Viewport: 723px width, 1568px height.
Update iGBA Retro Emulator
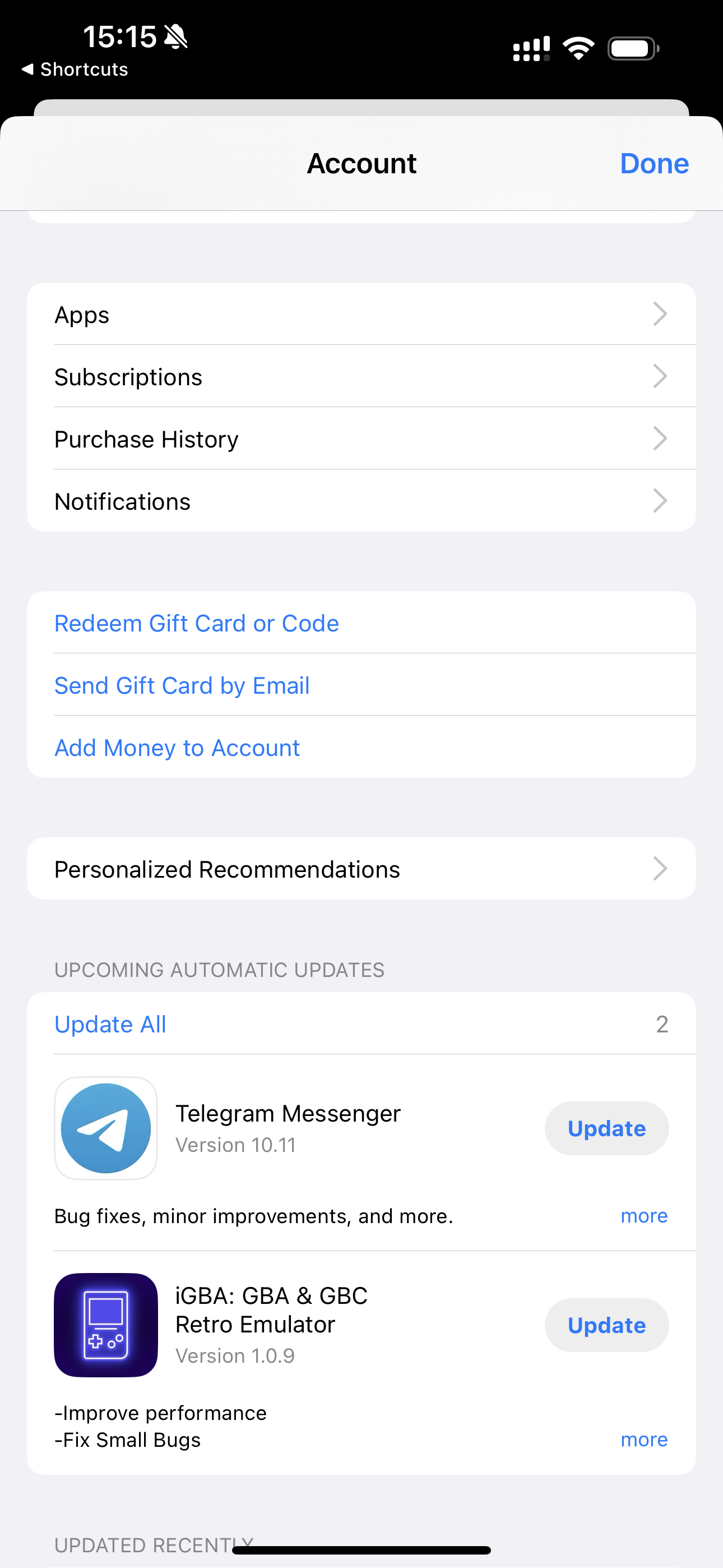(x=606, y=1325)
